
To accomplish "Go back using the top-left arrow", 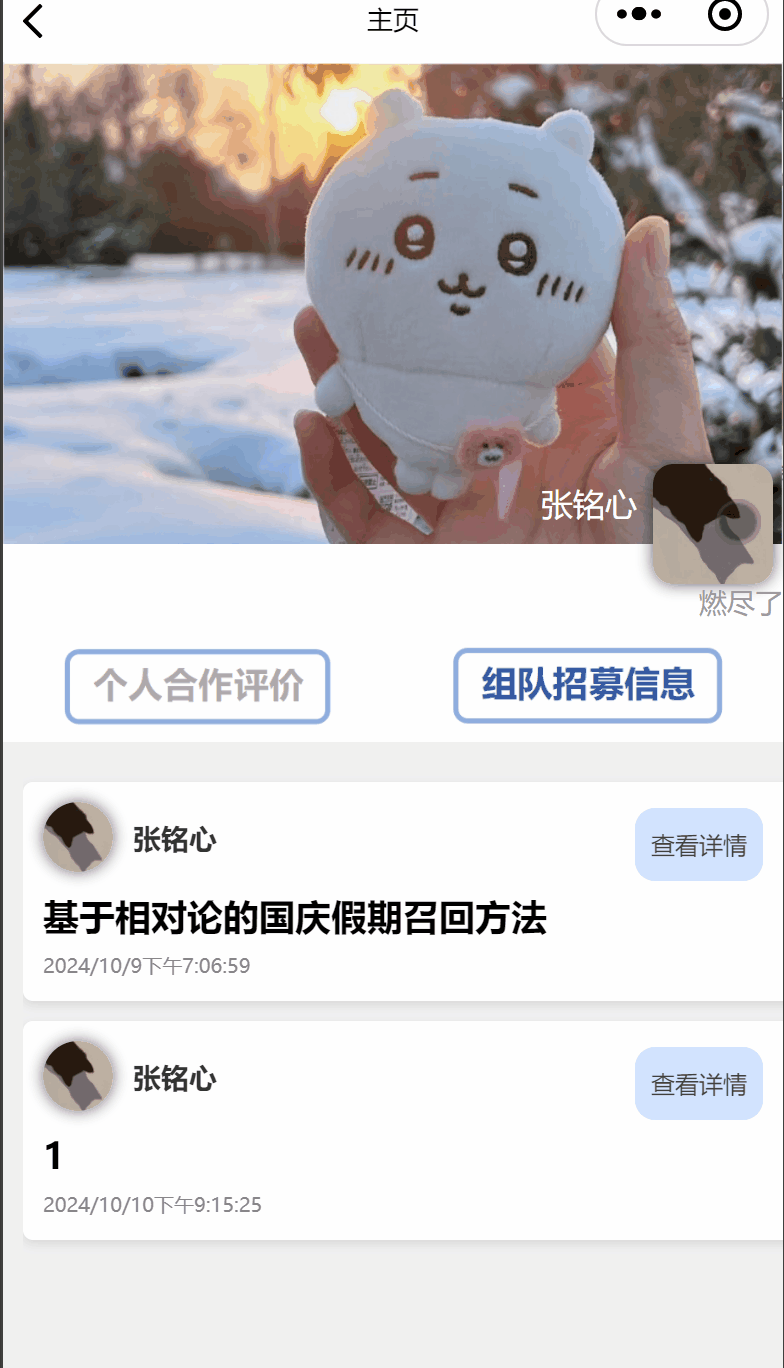I will pos(33,20).
